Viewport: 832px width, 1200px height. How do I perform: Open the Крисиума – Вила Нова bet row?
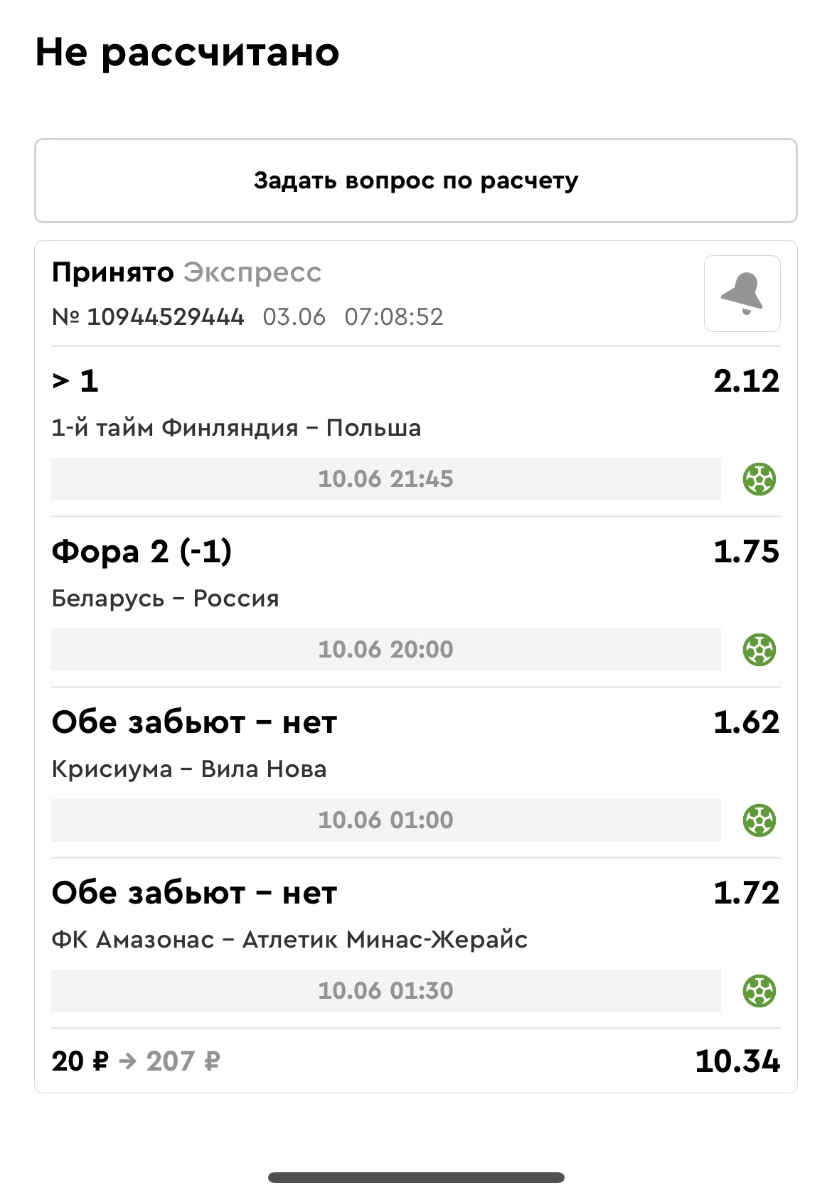[415, 768]
